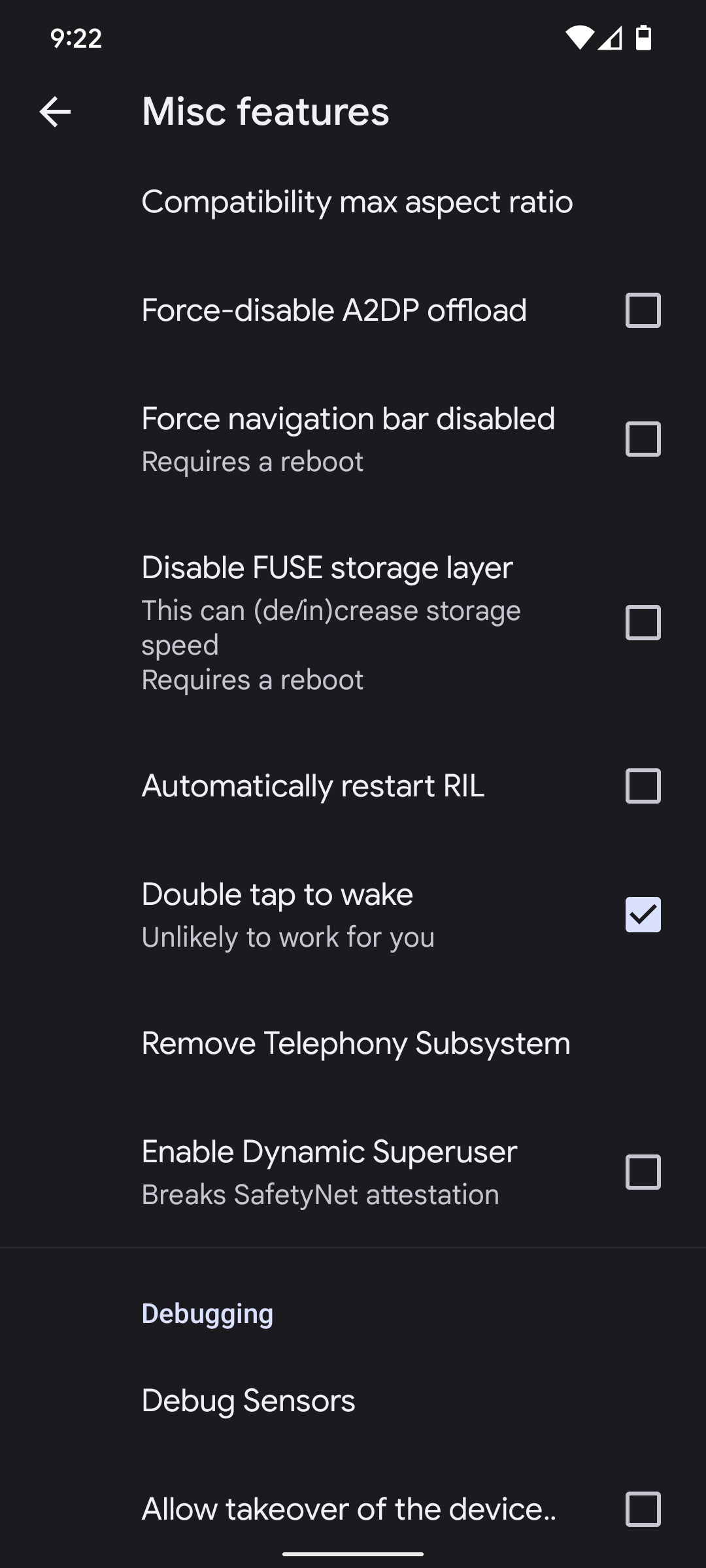Check Allow takeover of the device
The height and width of the screenshot is (1568, 706).
coord(644,1509)
